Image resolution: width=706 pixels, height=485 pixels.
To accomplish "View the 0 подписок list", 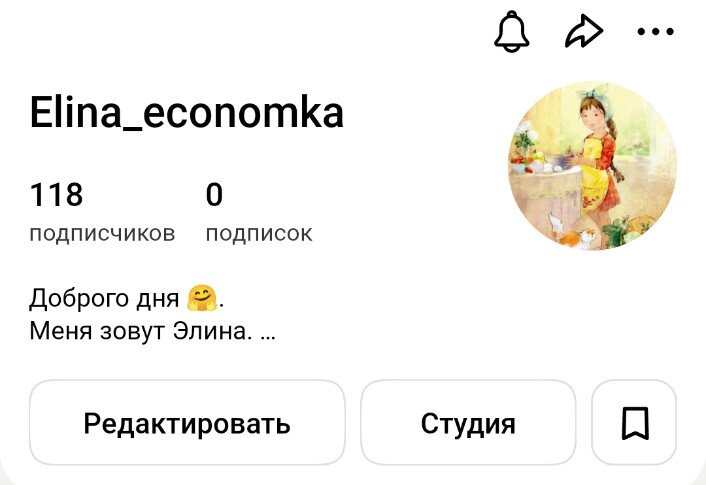I will (x=258, y=213).
